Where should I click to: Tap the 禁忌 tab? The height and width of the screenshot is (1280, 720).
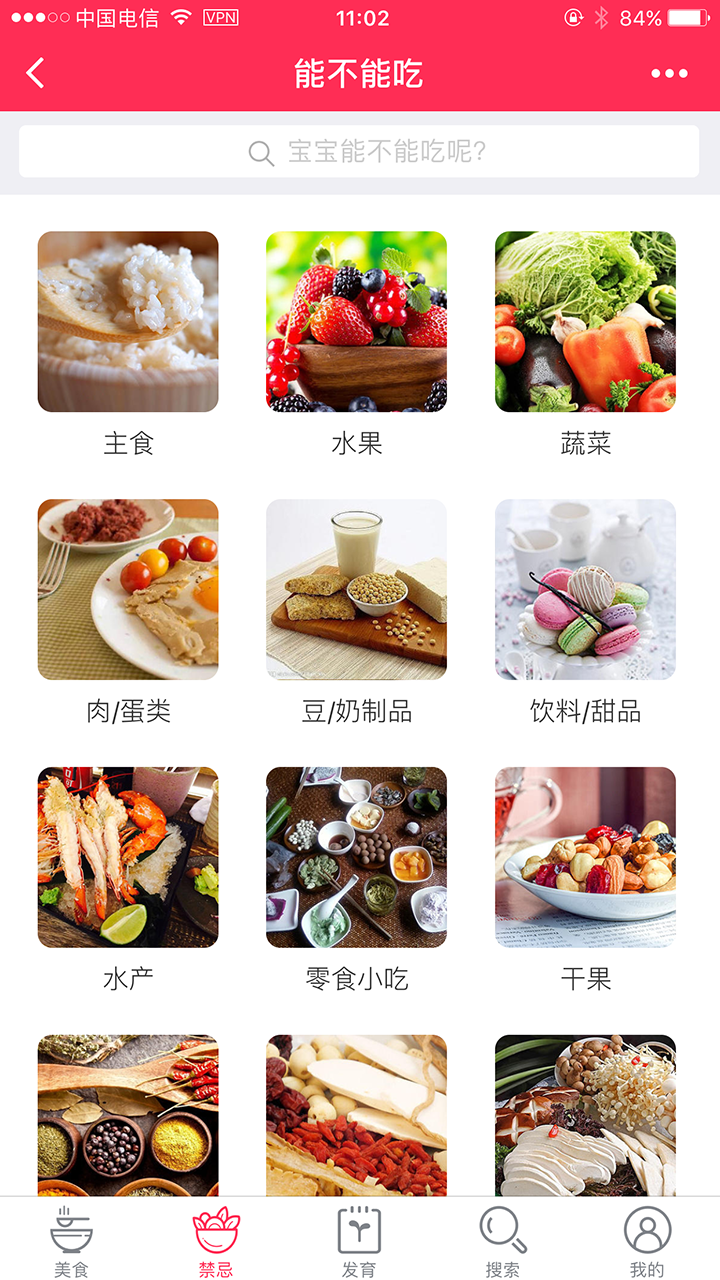pos(216,1241)
